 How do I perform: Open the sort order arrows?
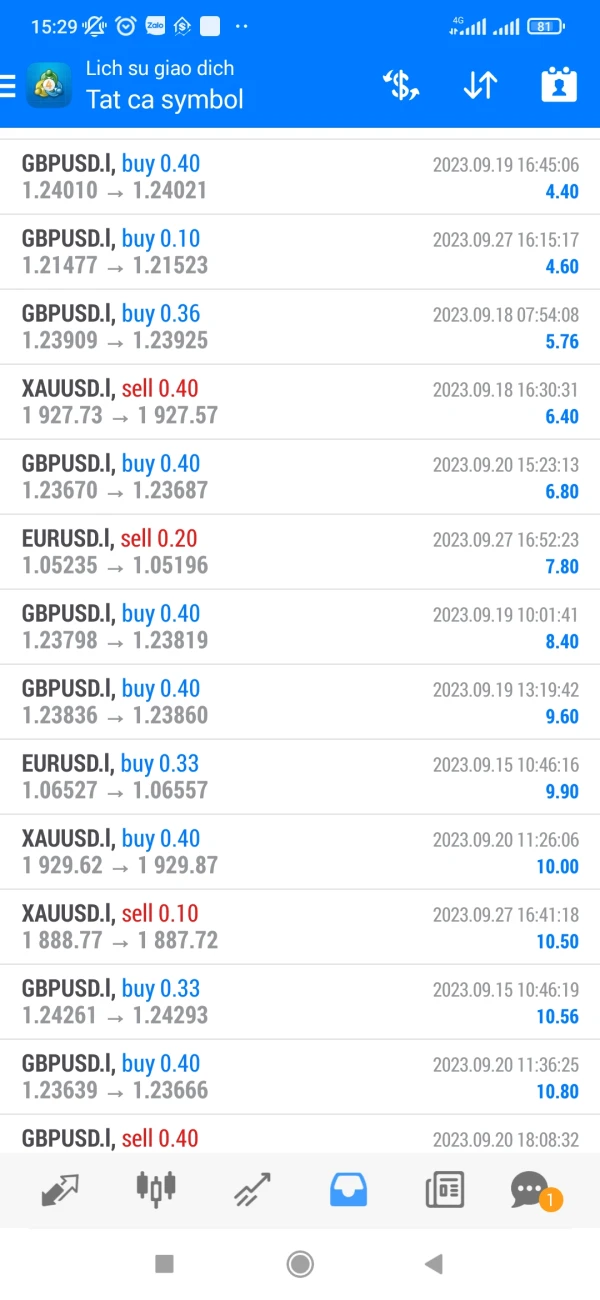[x=480, y=86]
